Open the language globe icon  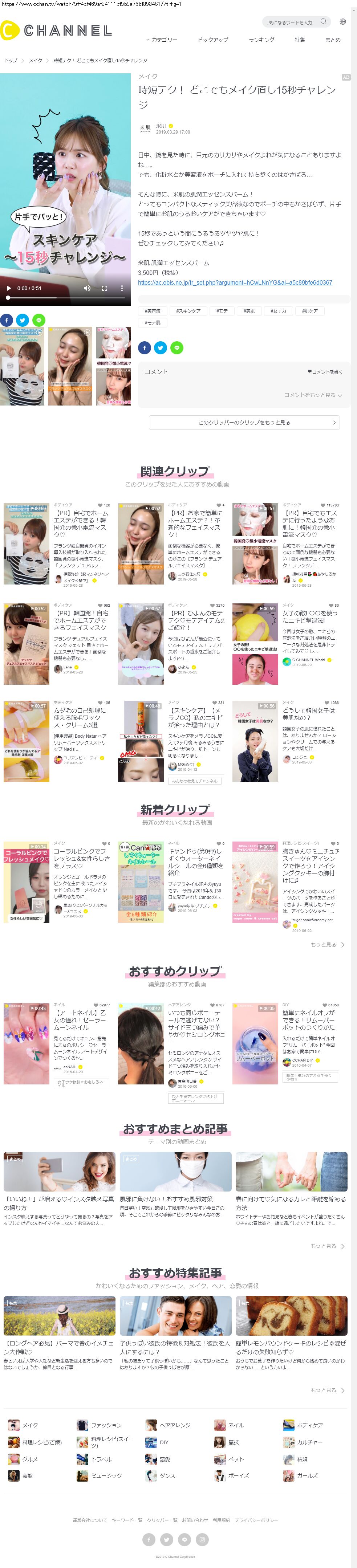342,22
